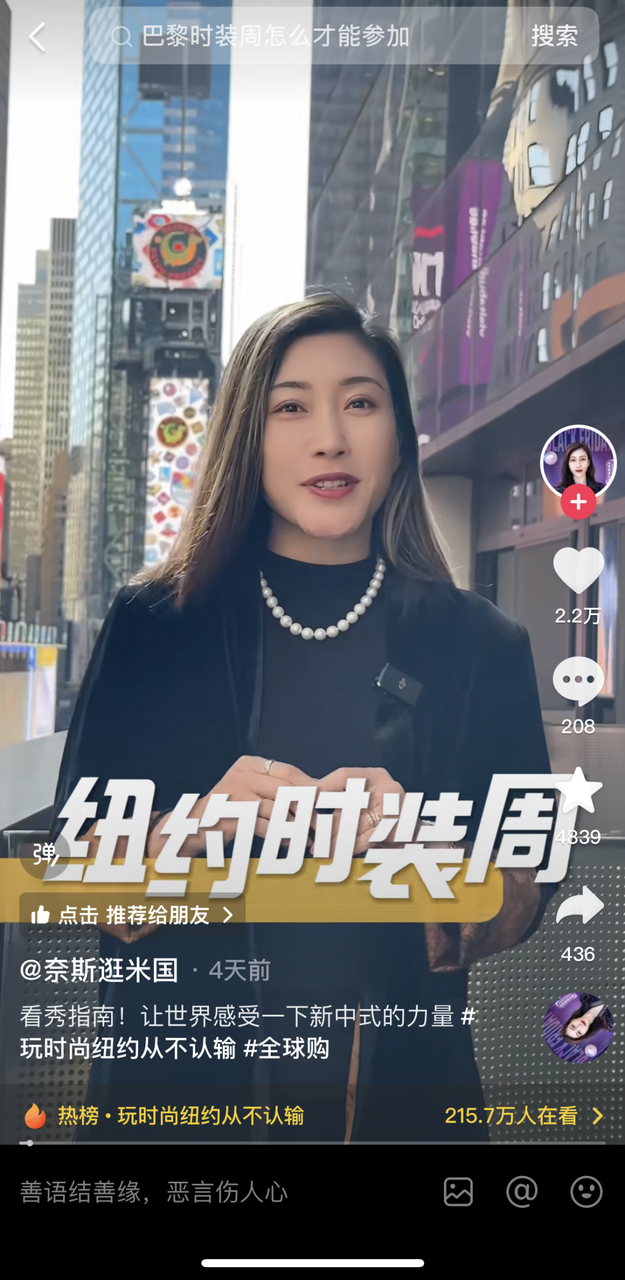Go back using the top-left arrow
The height and width of the screenshot is (1280, 625).
[x=37, y=37]
